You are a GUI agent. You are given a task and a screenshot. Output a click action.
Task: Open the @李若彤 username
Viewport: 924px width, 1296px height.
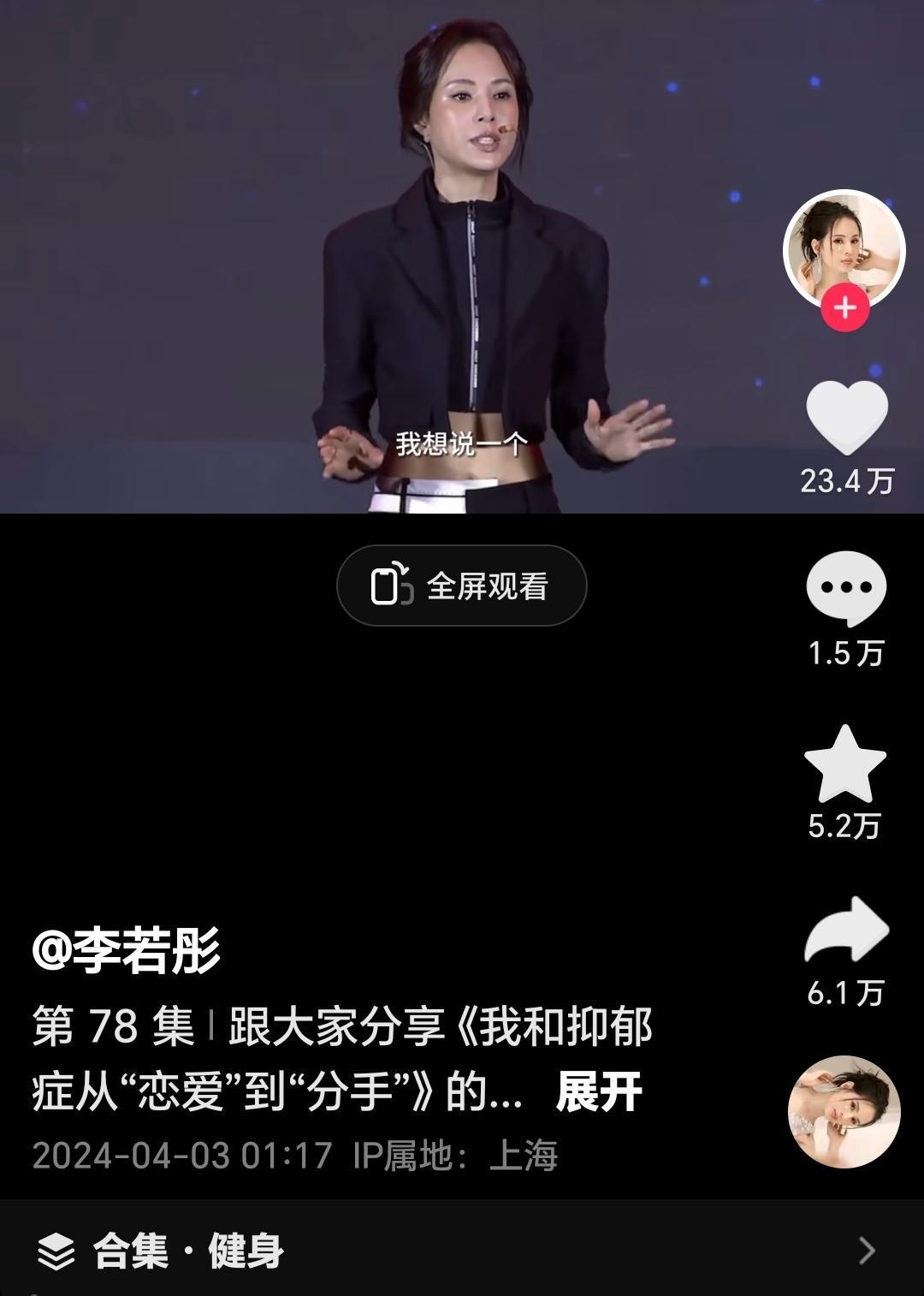click(x=127, y=949)
